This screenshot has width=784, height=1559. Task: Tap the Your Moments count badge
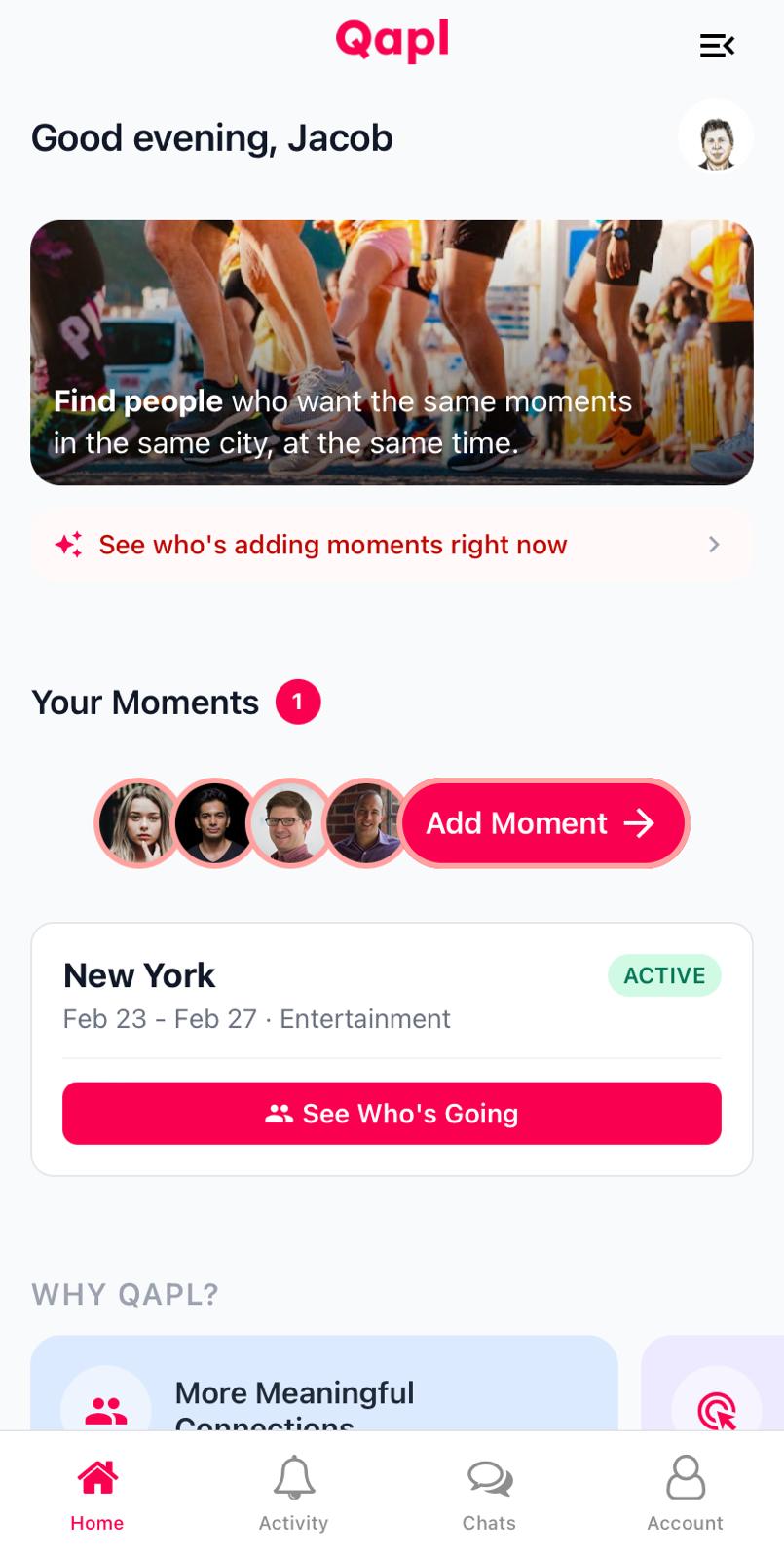[297, 701]
